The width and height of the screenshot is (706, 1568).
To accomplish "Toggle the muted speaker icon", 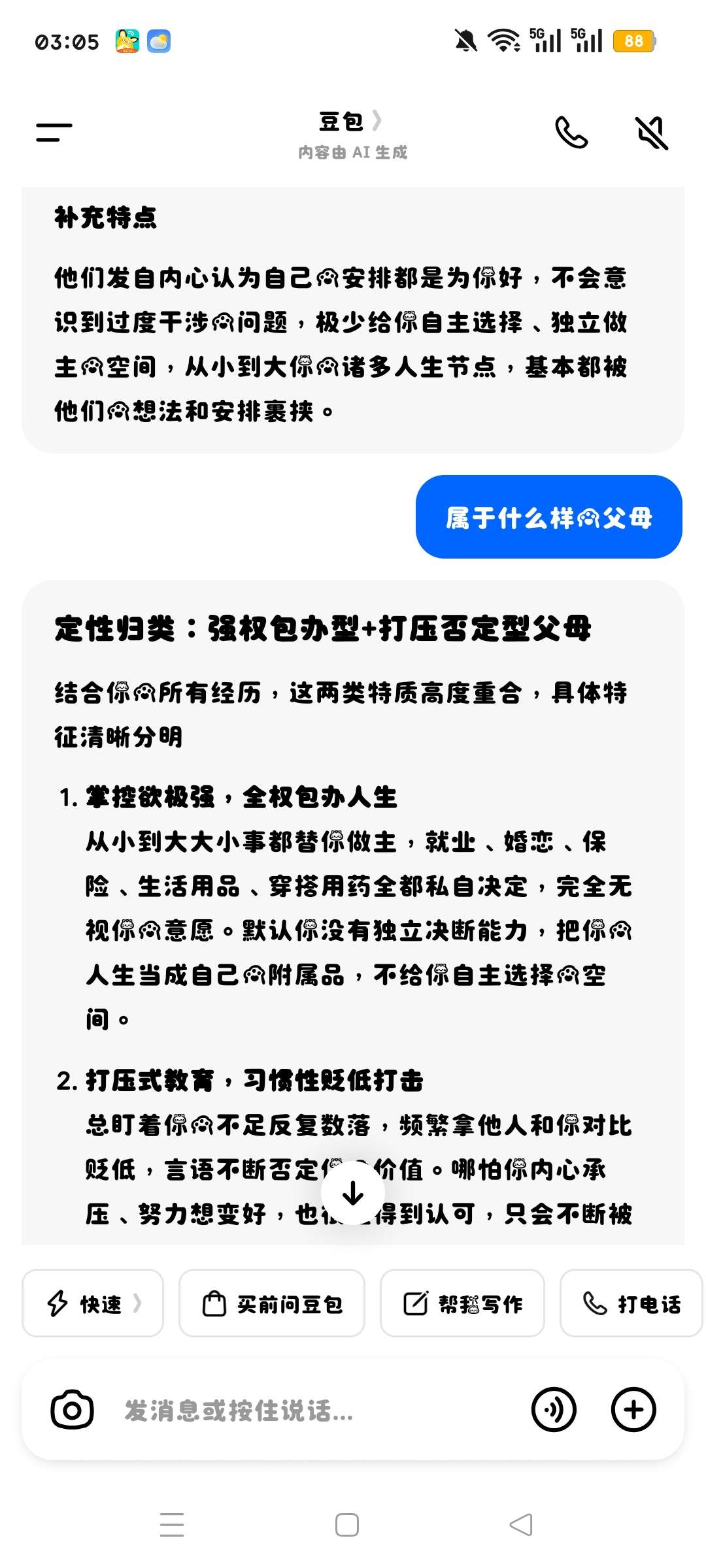I will (652, 132).
